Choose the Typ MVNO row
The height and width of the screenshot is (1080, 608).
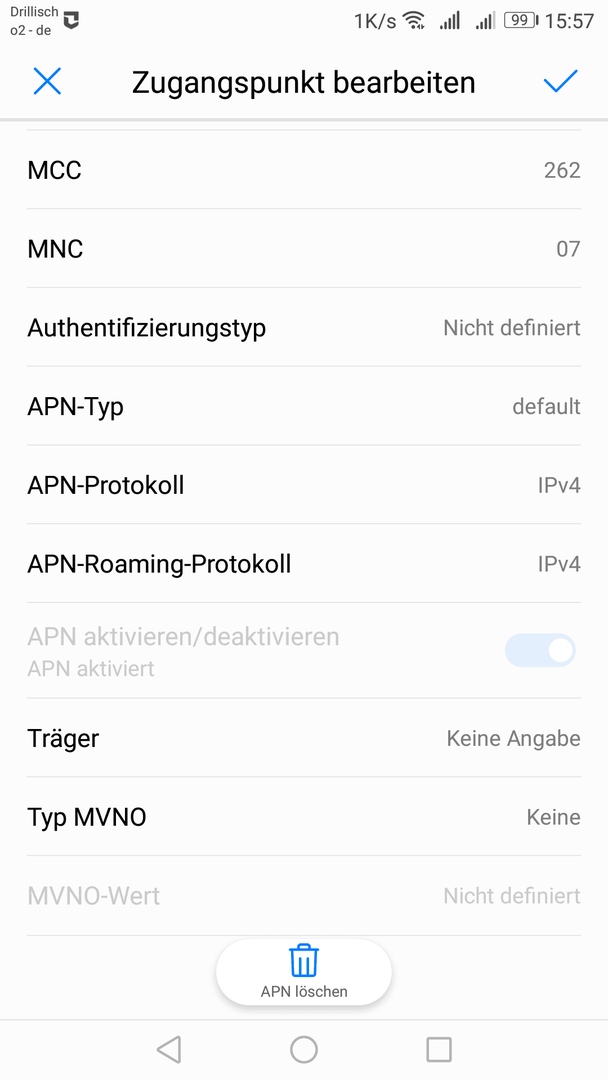(304, 817)
